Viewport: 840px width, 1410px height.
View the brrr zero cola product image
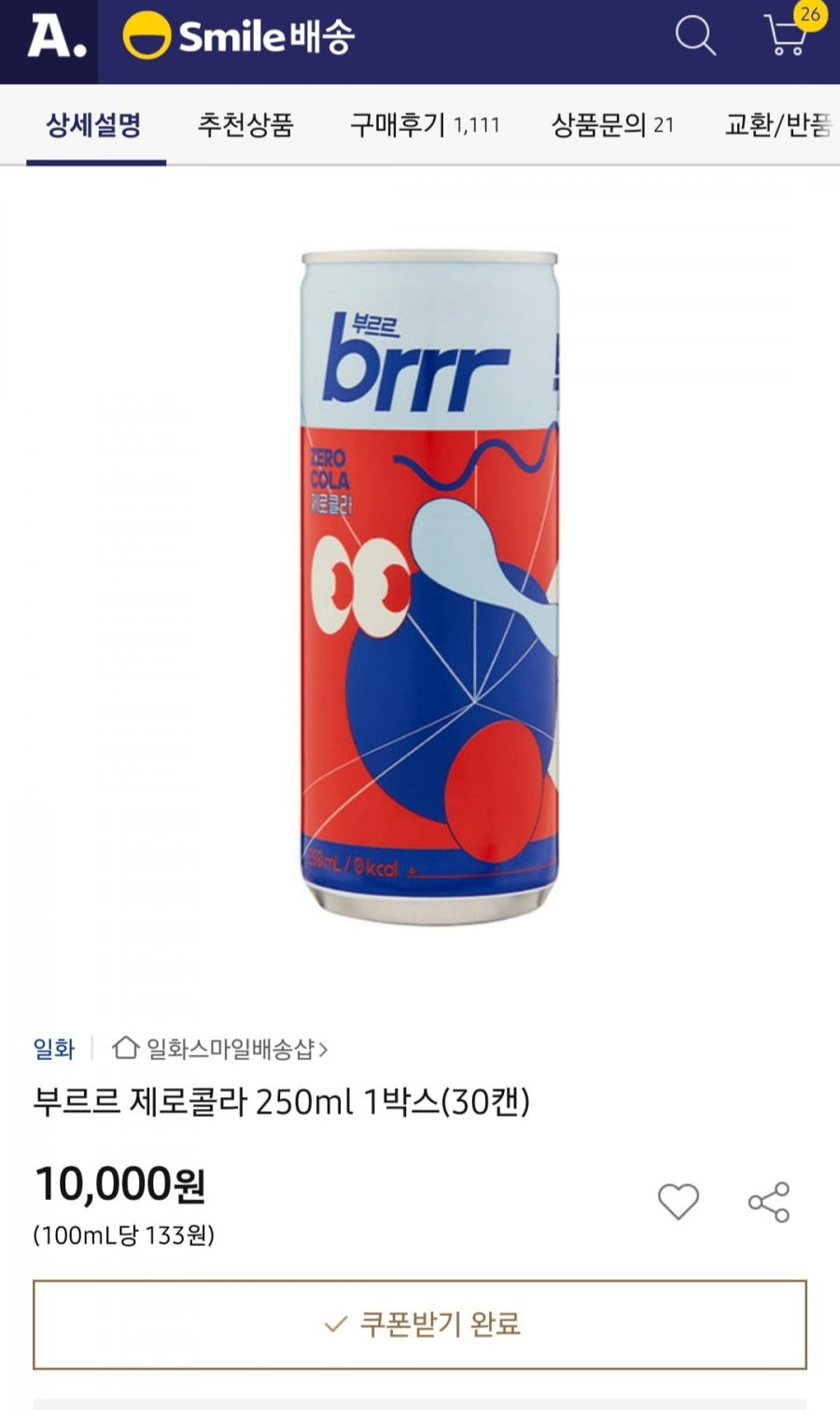(x=429, y=587)
